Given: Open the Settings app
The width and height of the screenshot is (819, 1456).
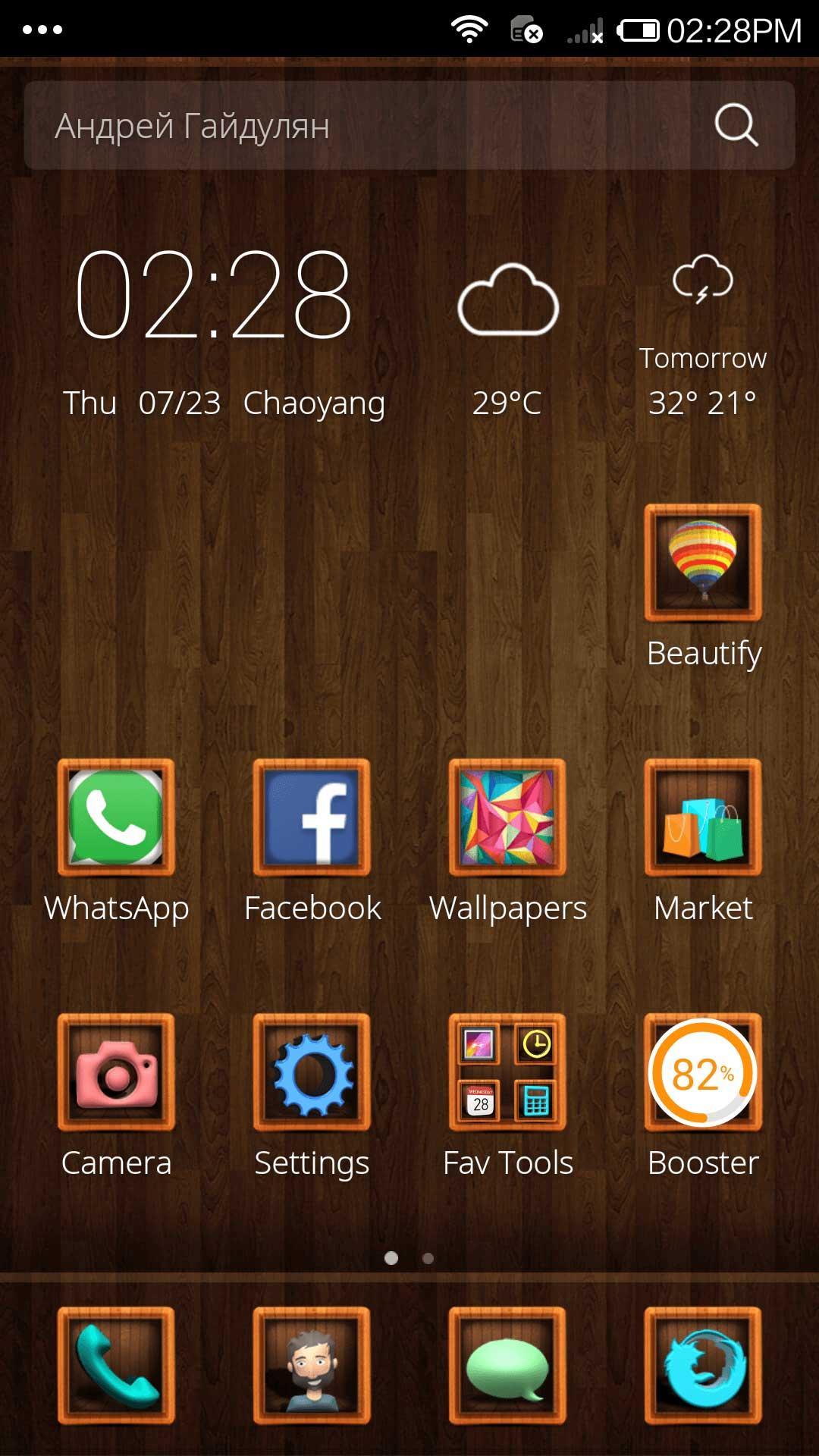Looking at the screenshot, I should [312, 1074].
